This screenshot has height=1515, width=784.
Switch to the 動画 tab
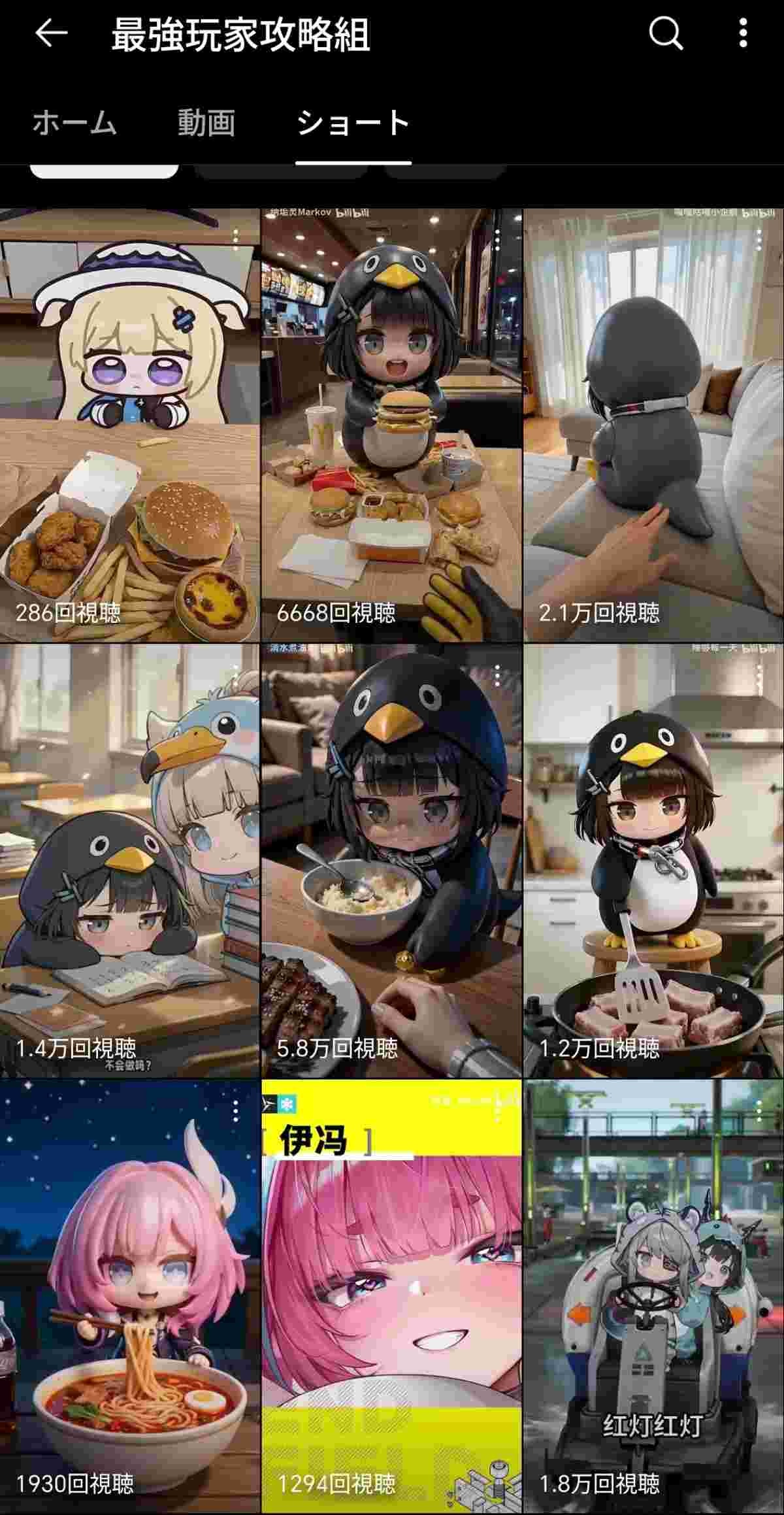tap(206, 123)
